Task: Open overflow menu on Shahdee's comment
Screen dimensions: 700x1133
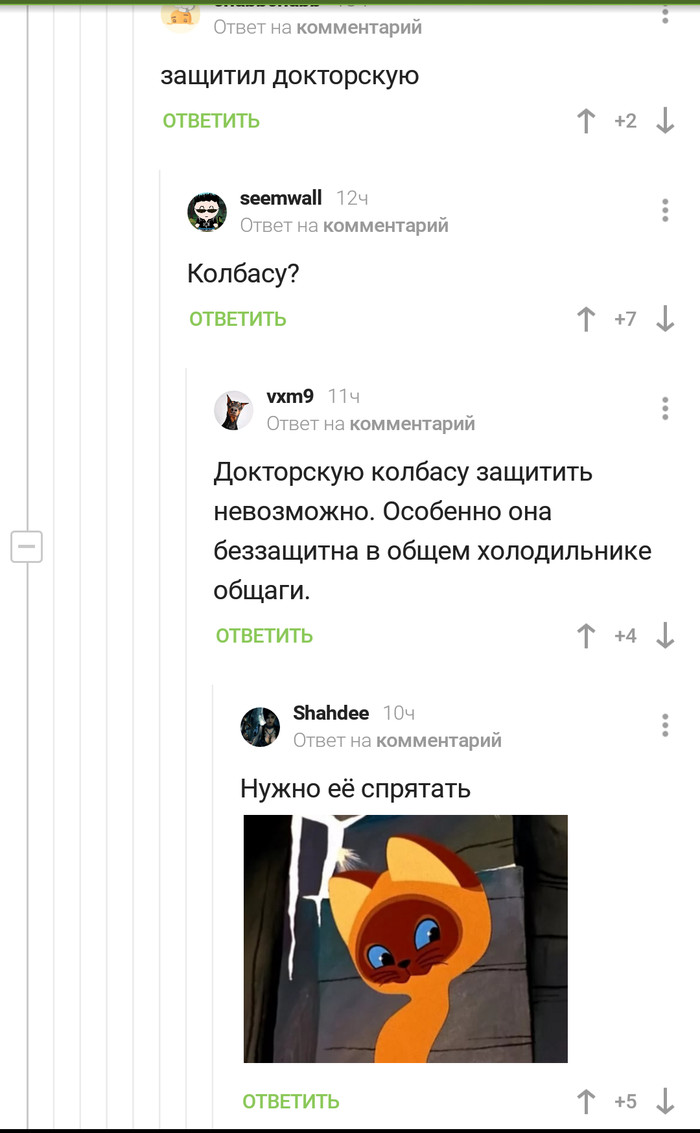Action: [x=665, y=725]
